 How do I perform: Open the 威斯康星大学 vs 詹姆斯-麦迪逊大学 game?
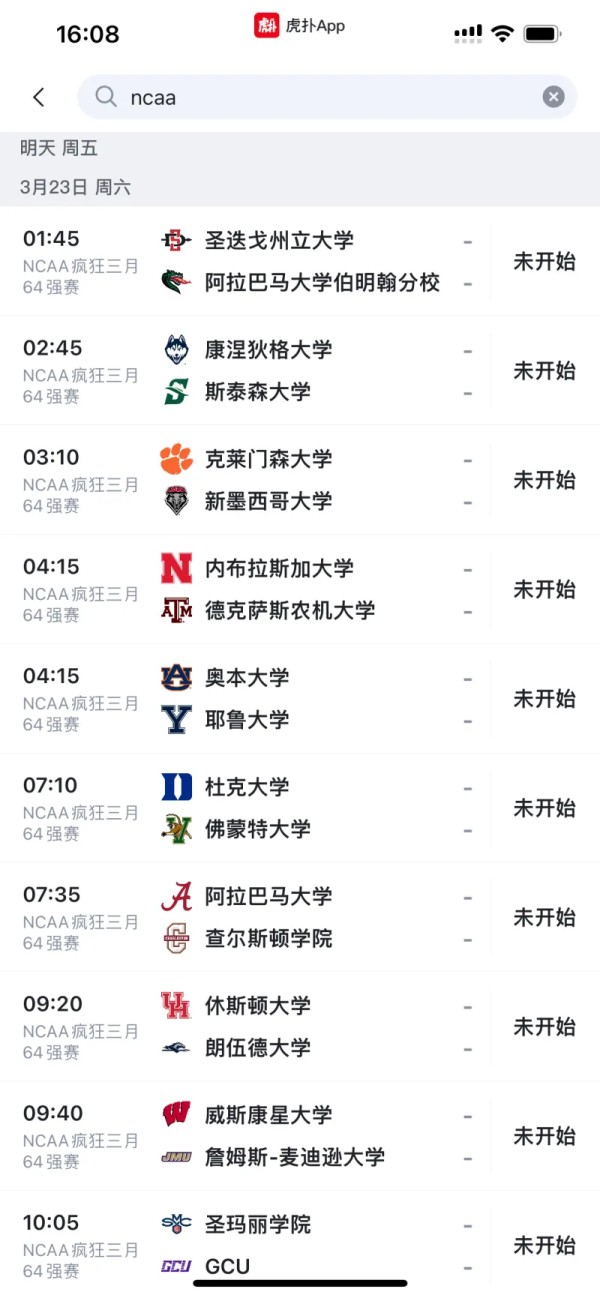300,1136
